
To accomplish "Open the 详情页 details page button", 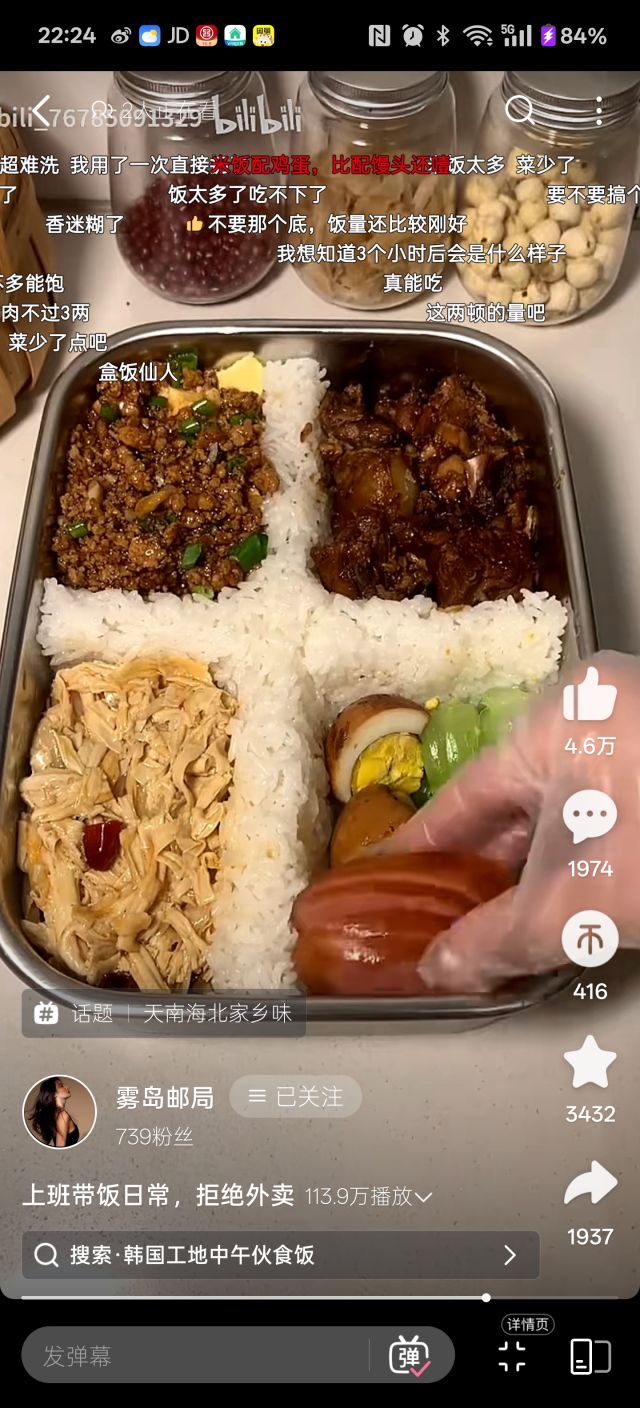I will click(513, 1356).
